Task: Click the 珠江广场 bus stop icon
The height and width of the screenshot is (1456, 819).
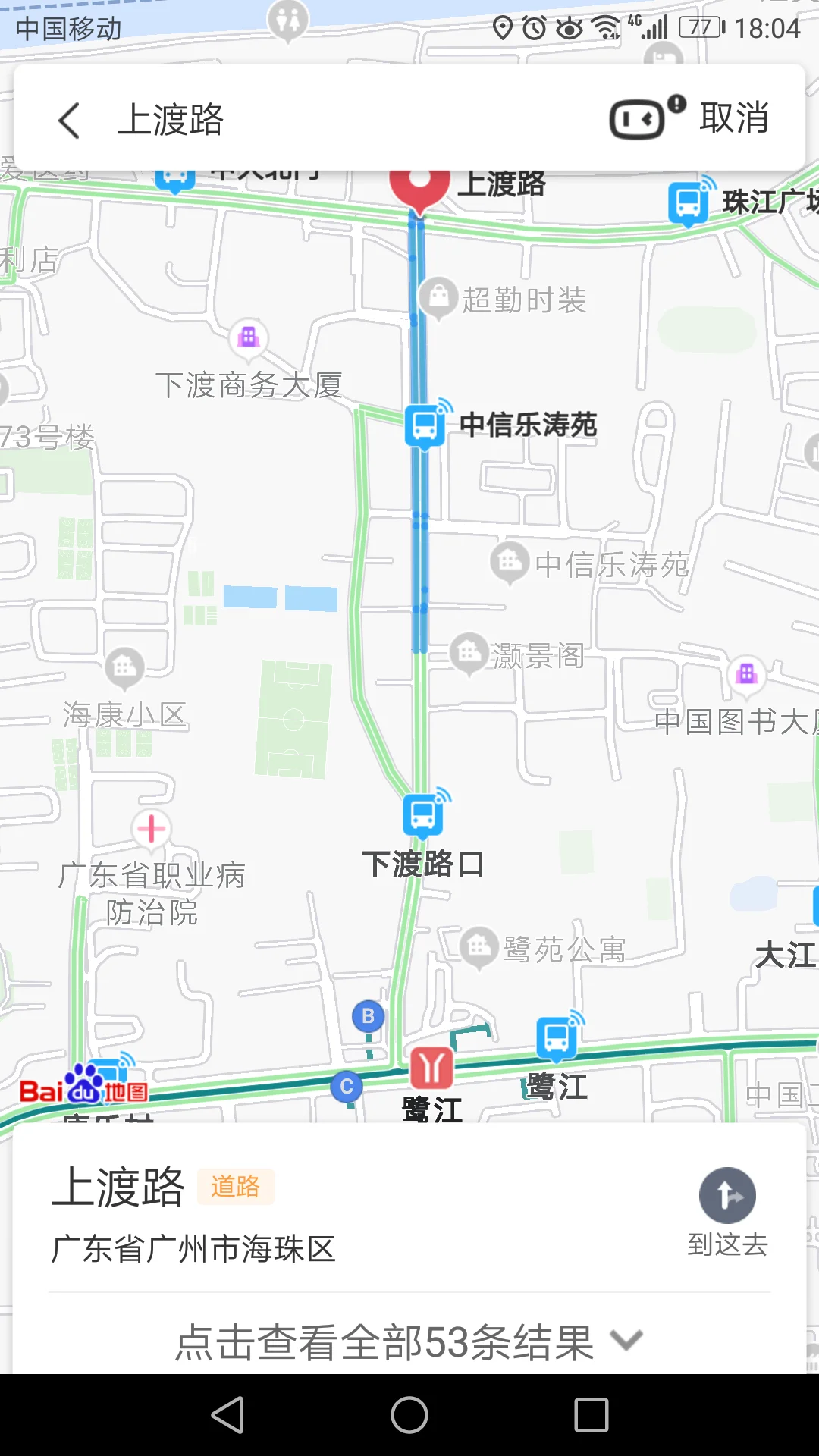Action: pyautogui.click(x=687, y=199)
